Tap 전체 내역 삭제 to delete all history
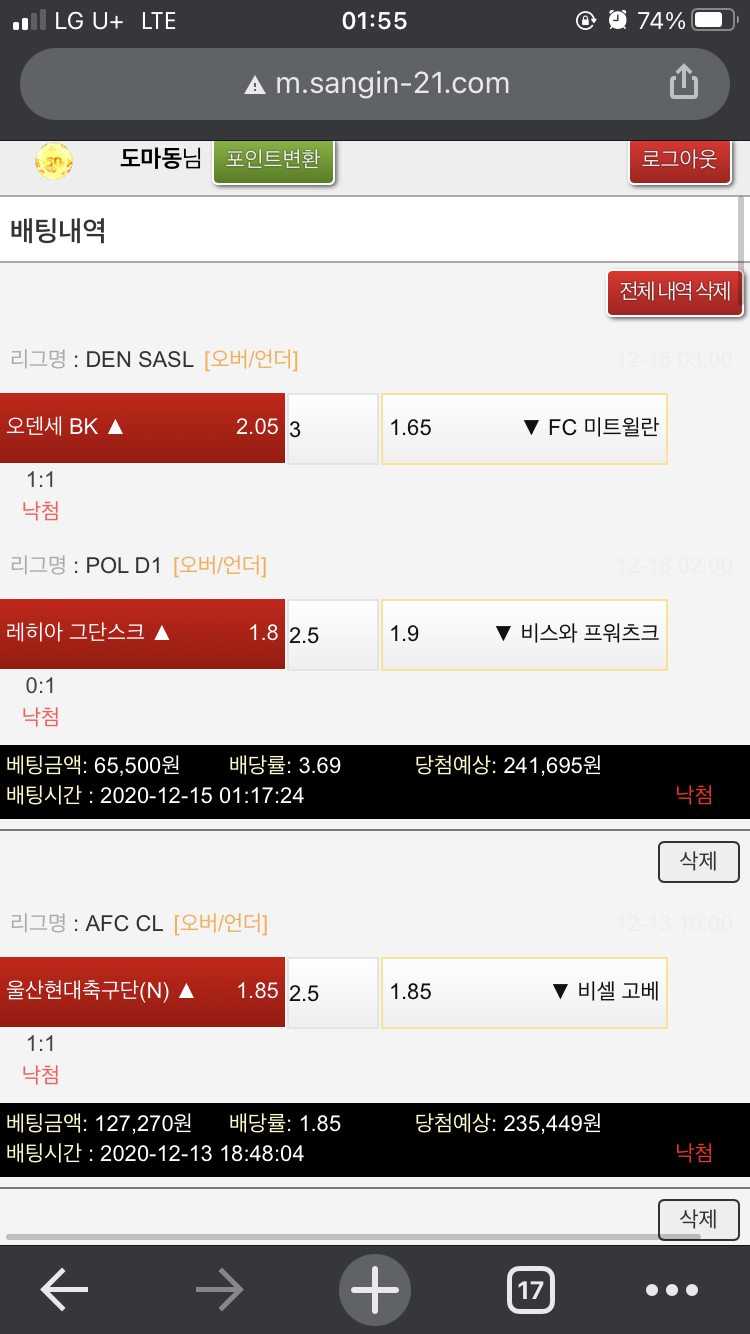The width and height of the screenshot is (750, 1334). 675,293
